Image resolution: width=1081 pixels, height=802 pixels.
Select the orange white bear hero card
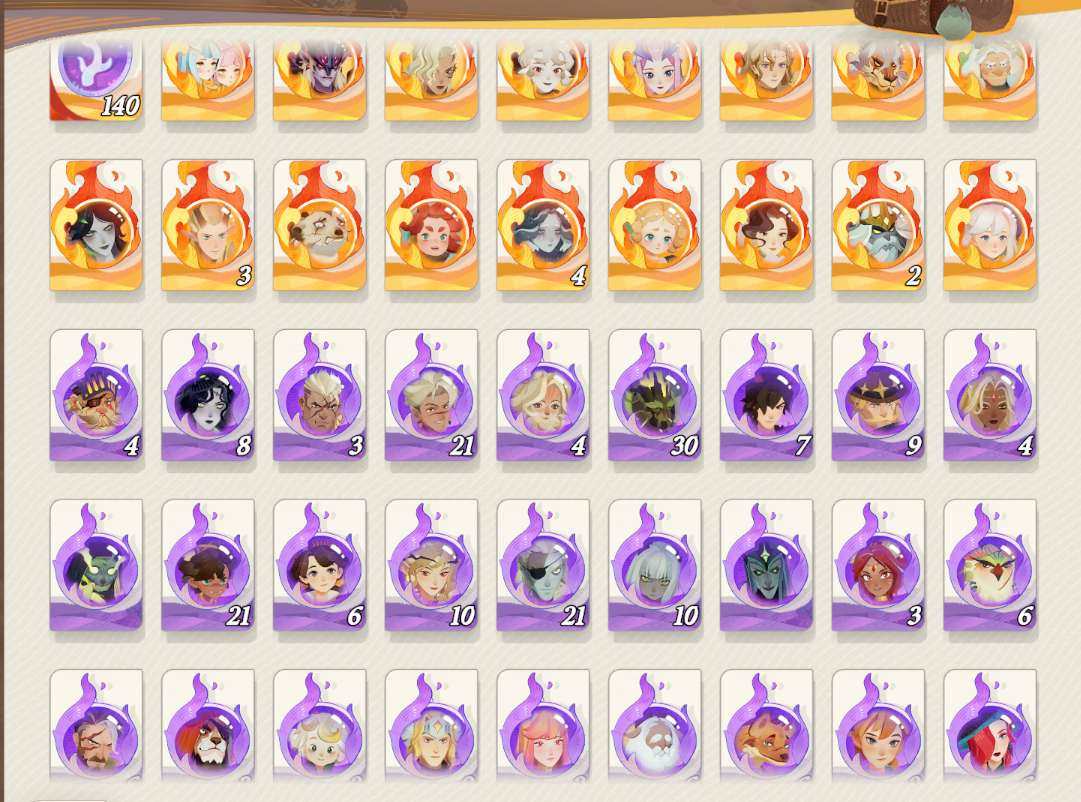pos(319,225)
